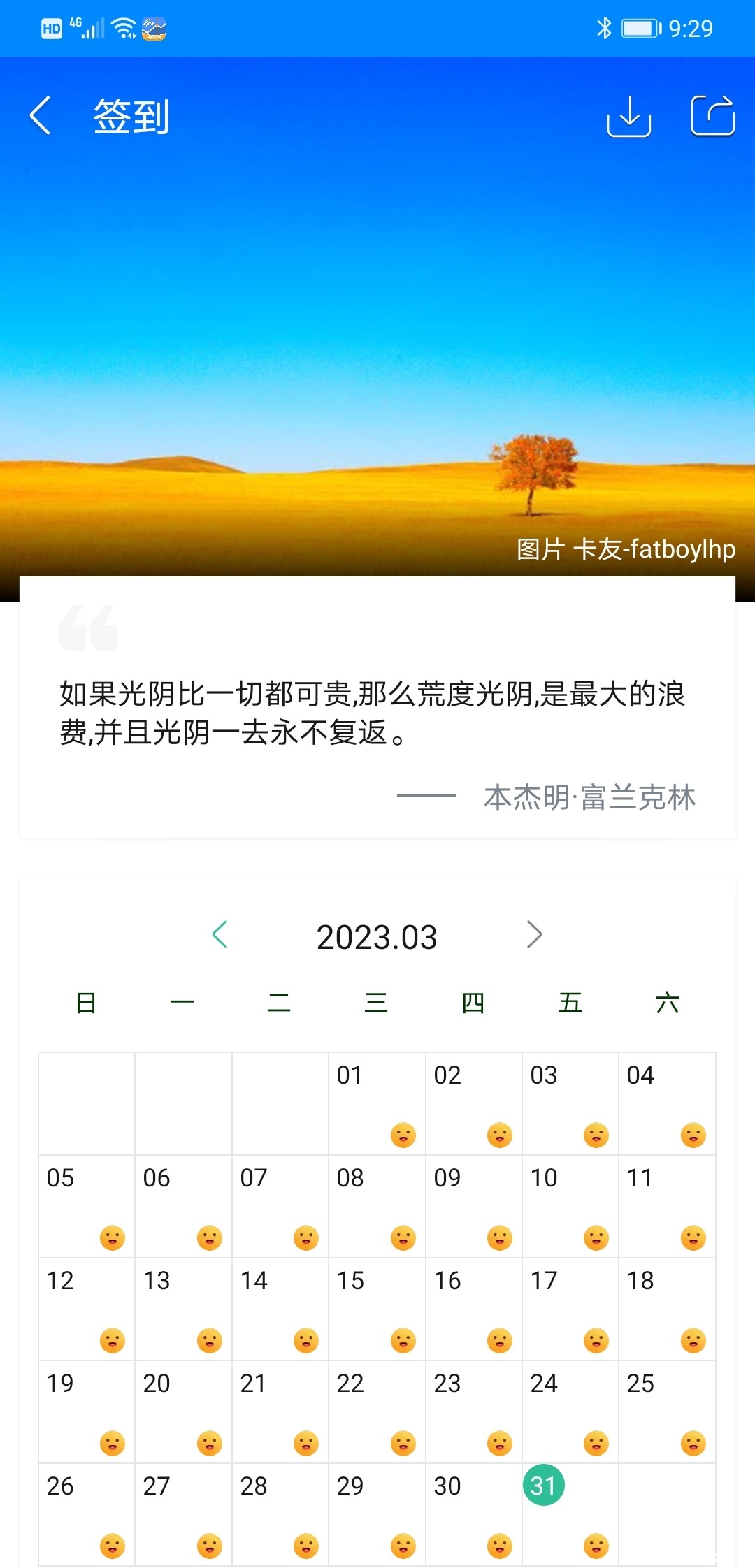The width and height of the screenshot is (755, 1568).
Task: Select day 15 in the calendar
Action: click(376, 1308)
